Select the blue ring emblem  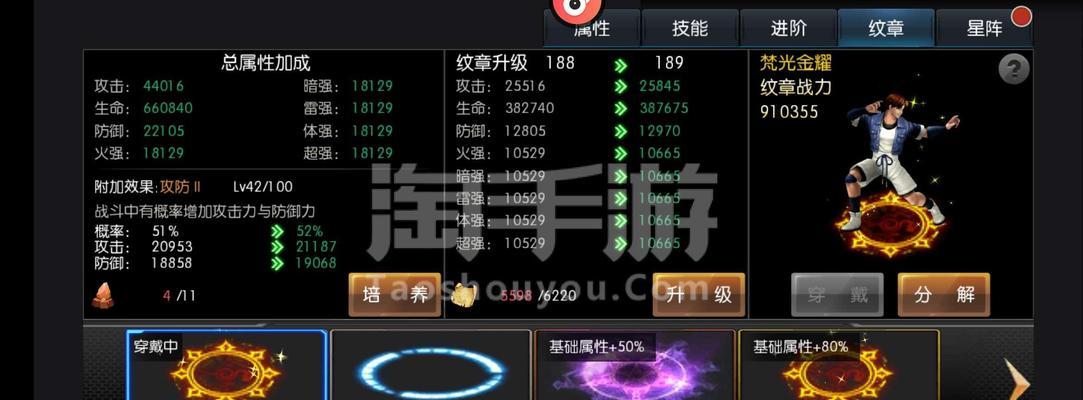(431, 367)
